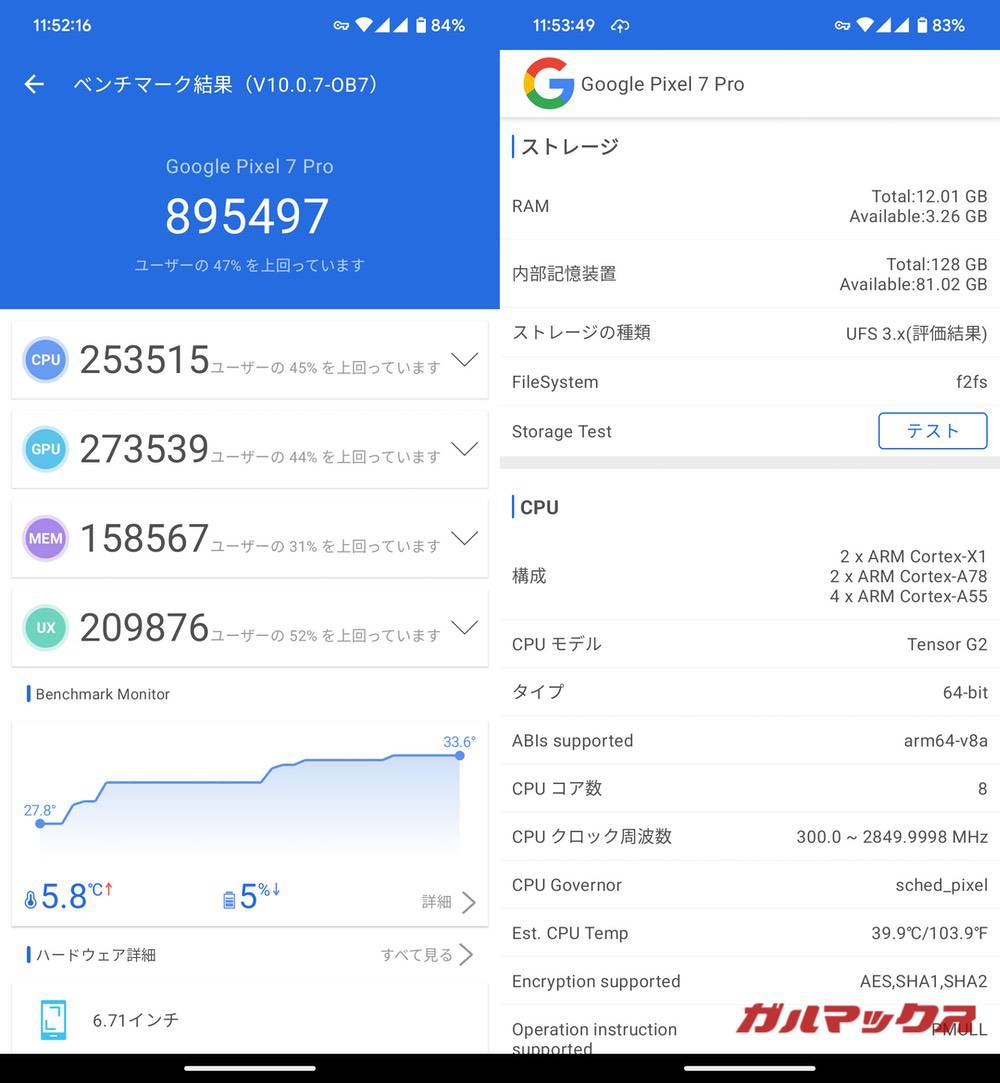Select the CPU score badge icon
Screen dimensions: 1000x1083
pyautogui.click(x=45, y=360)
